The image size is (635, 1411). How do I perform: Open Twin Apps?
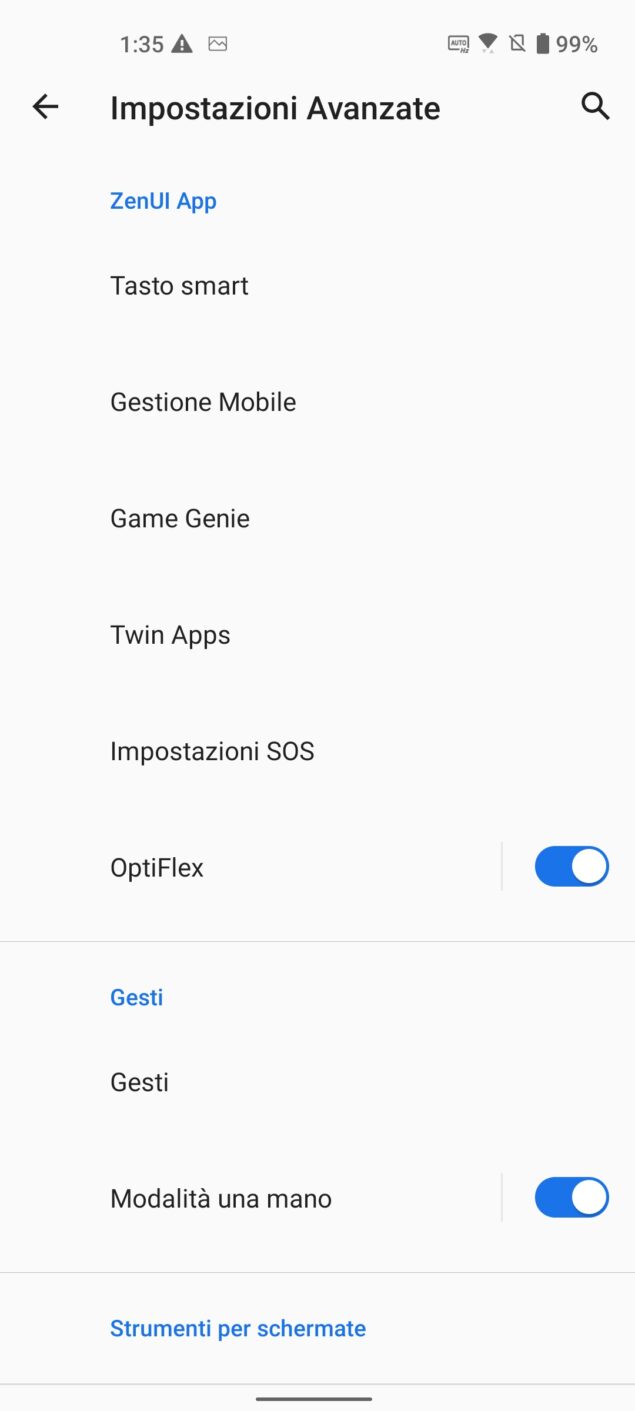coord(317,635)
